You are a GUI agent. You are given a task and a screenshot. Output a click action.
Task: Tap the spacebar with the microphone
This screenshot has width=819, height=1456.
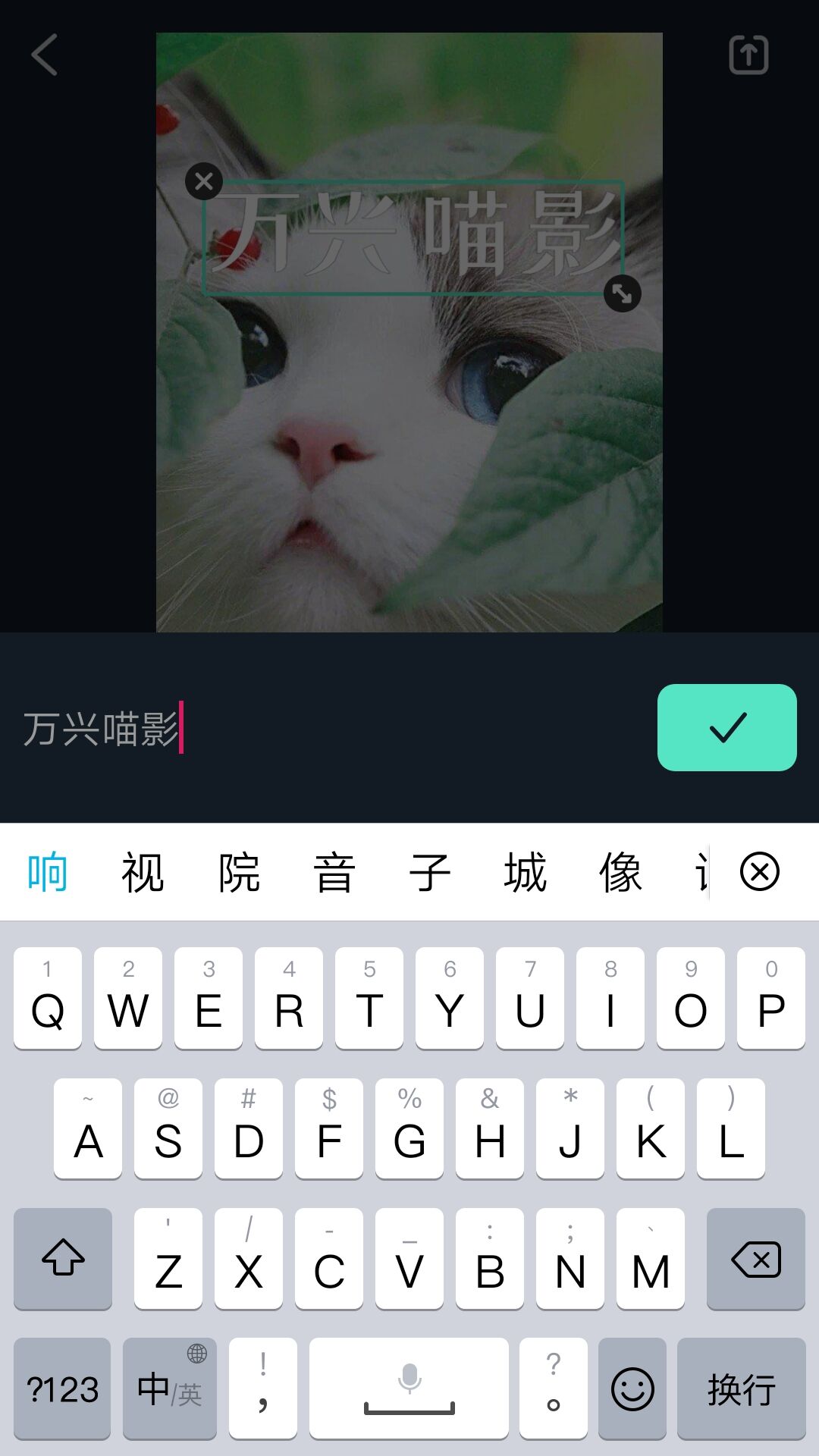click(x=409, y=1389)
